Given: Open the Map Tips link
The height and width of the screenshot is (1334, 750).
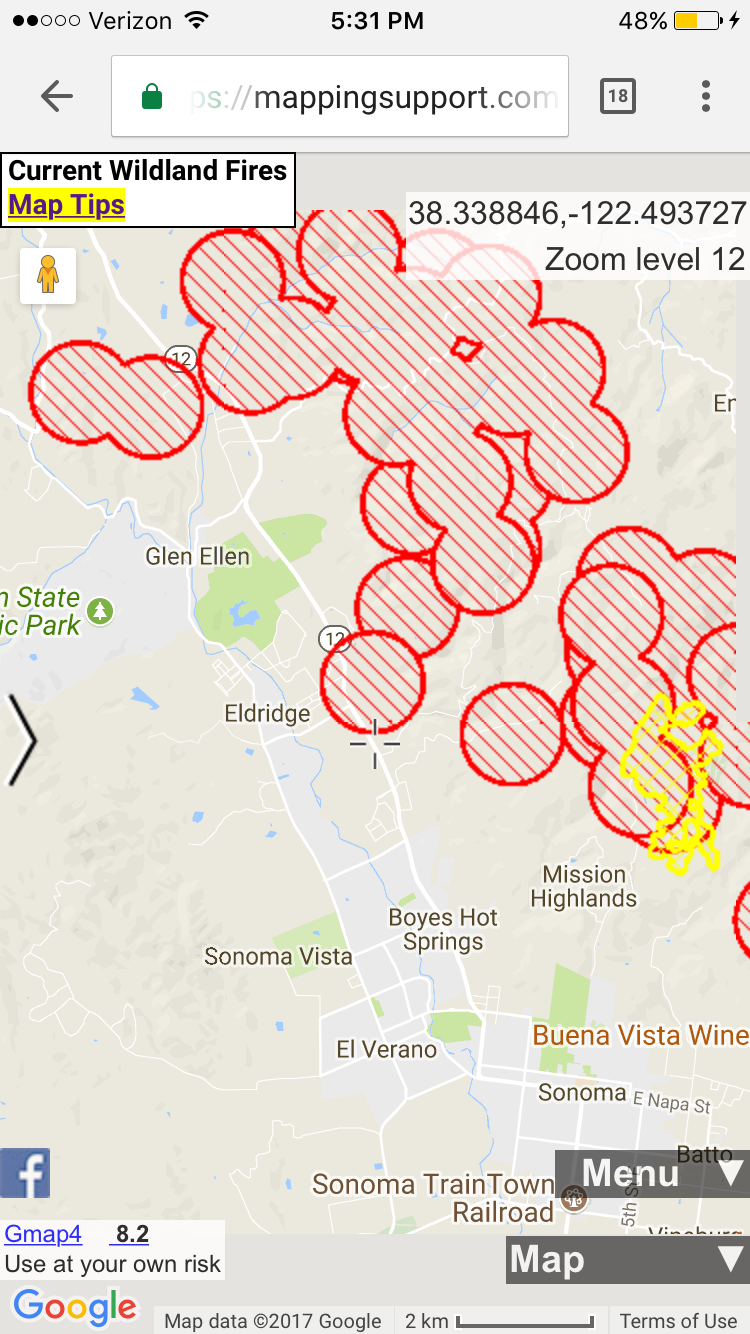Looking at the screenshot, I should (66, 206).
